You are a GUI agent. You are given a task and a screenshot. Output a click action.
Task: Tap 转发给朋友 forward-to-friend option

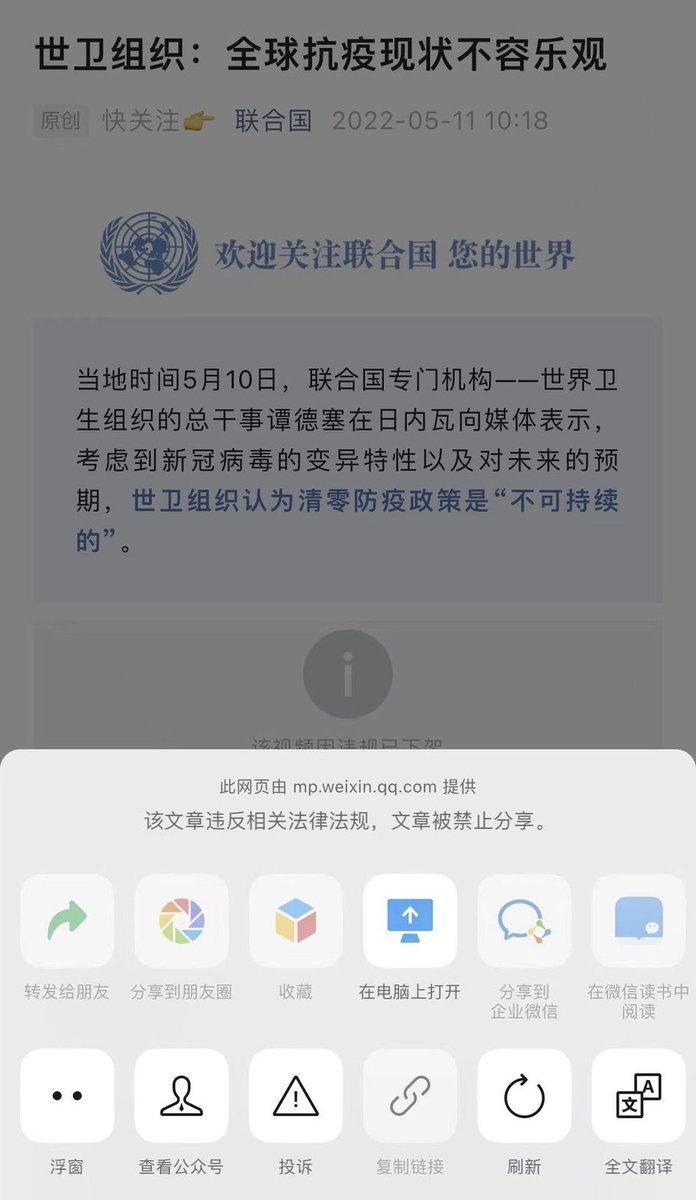(x=67, y=921)
